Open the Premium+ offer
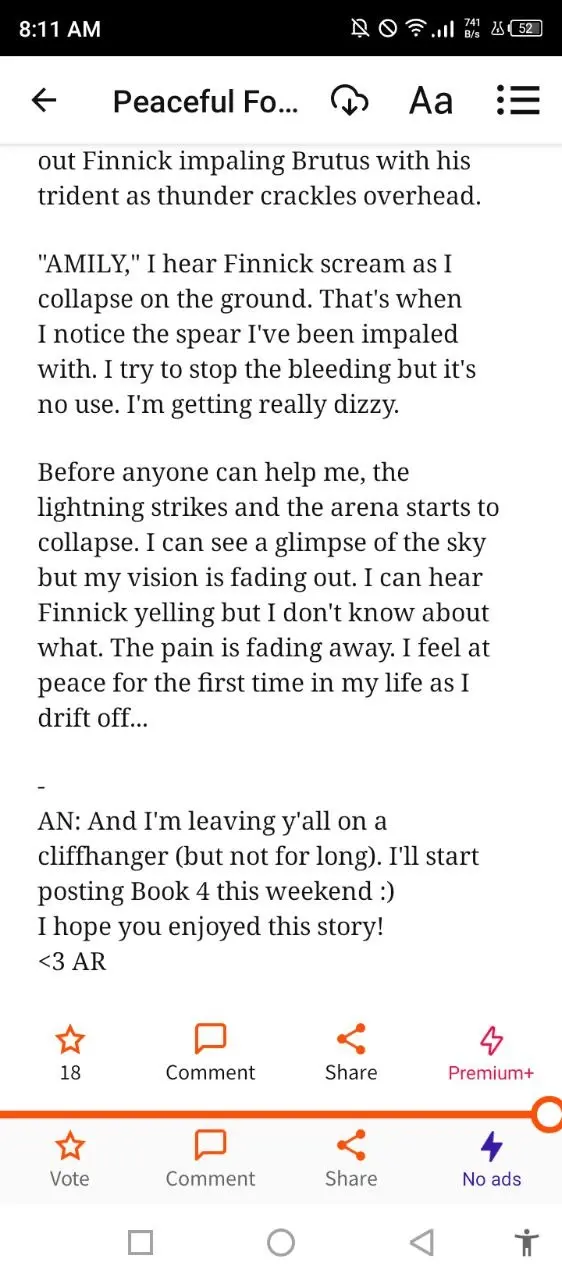The height and width of the screenshot is (1280, 562). 491,1053
